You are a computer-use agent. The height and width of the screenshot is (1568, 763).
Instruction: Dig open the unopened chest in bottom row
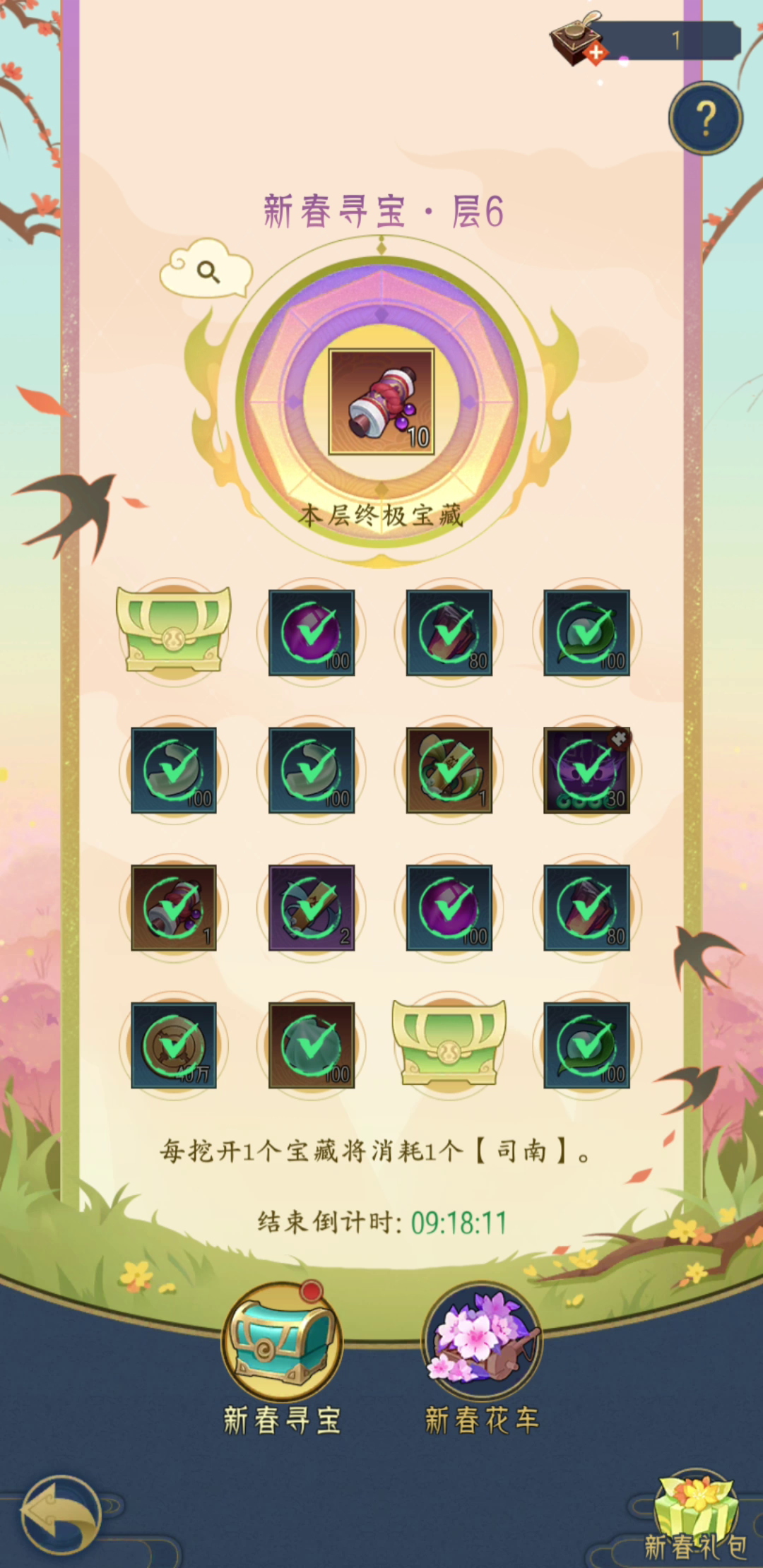pos(449,1044)
